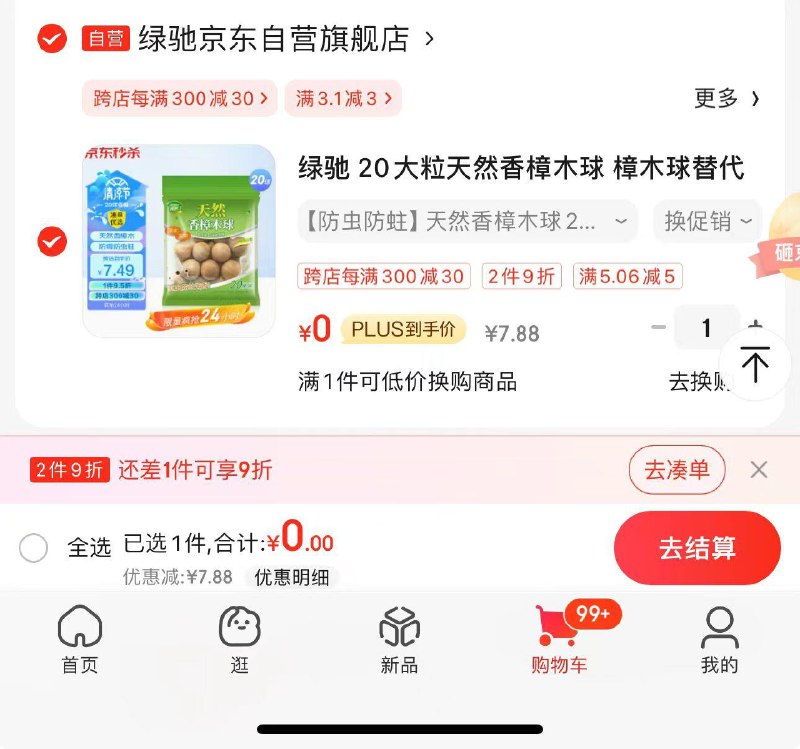Open the 跨店每满300减30 coupon chip
800x749 pixels.
point(180,98)
